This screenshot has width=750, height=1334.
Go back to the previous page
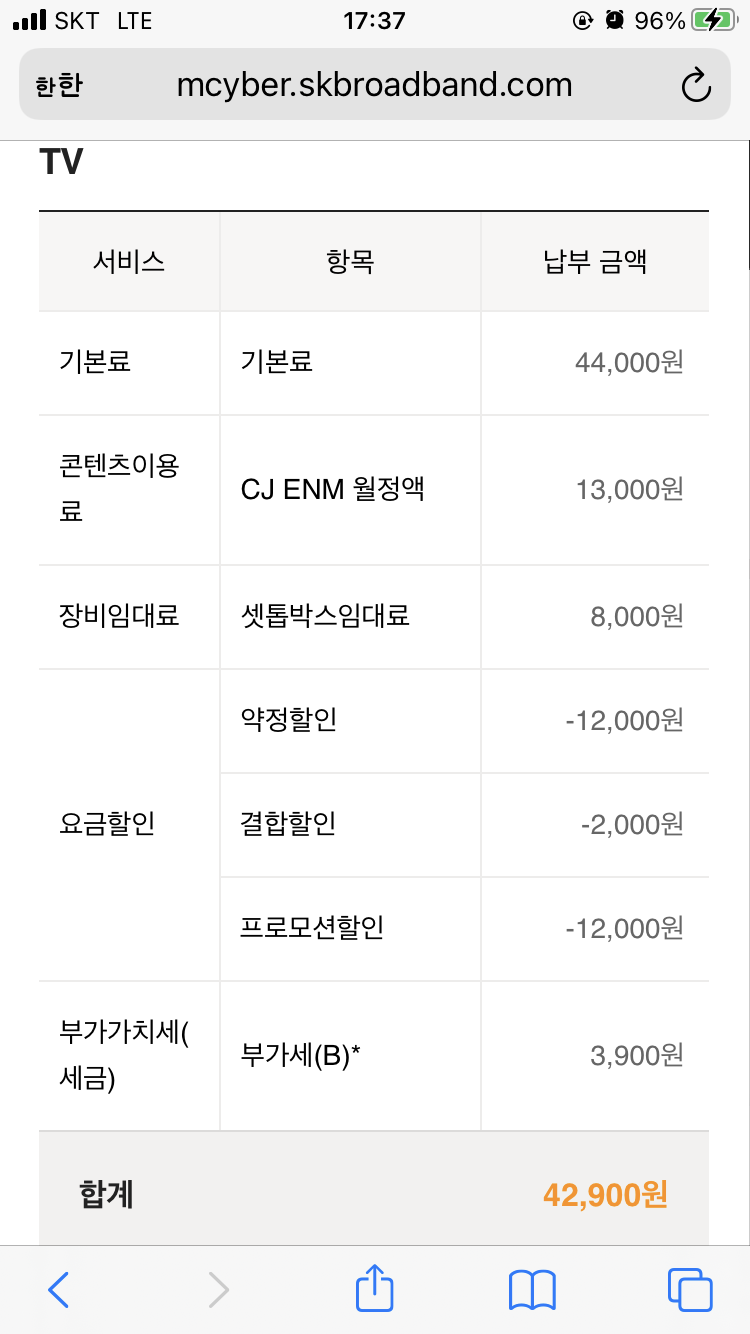pyautogui.click(x=59, y=1289)
